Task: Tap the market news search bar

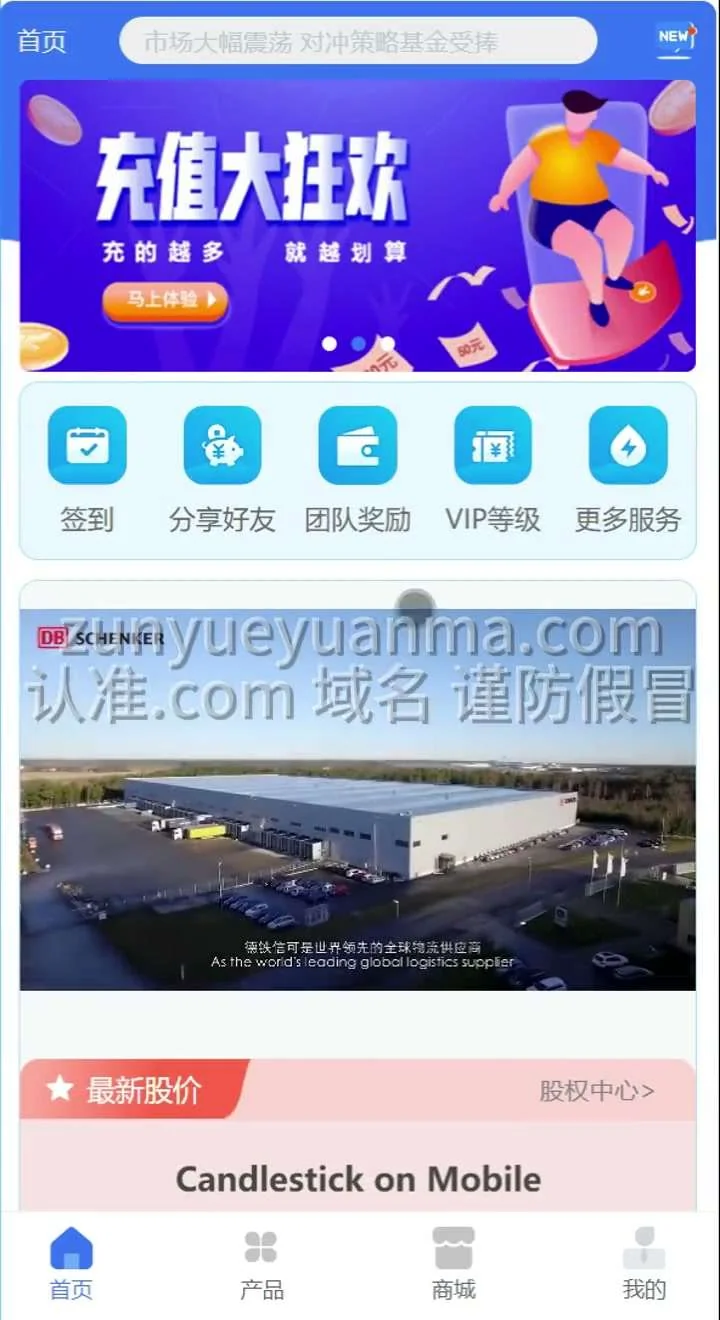Action: coord(358,42)
